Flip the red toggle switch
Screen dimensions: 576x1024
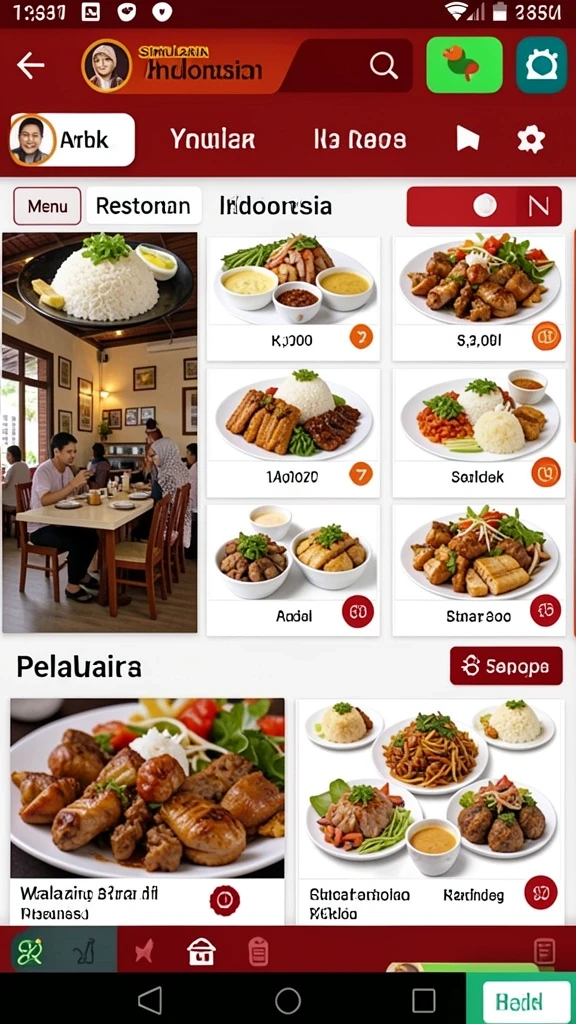(484, 206)
